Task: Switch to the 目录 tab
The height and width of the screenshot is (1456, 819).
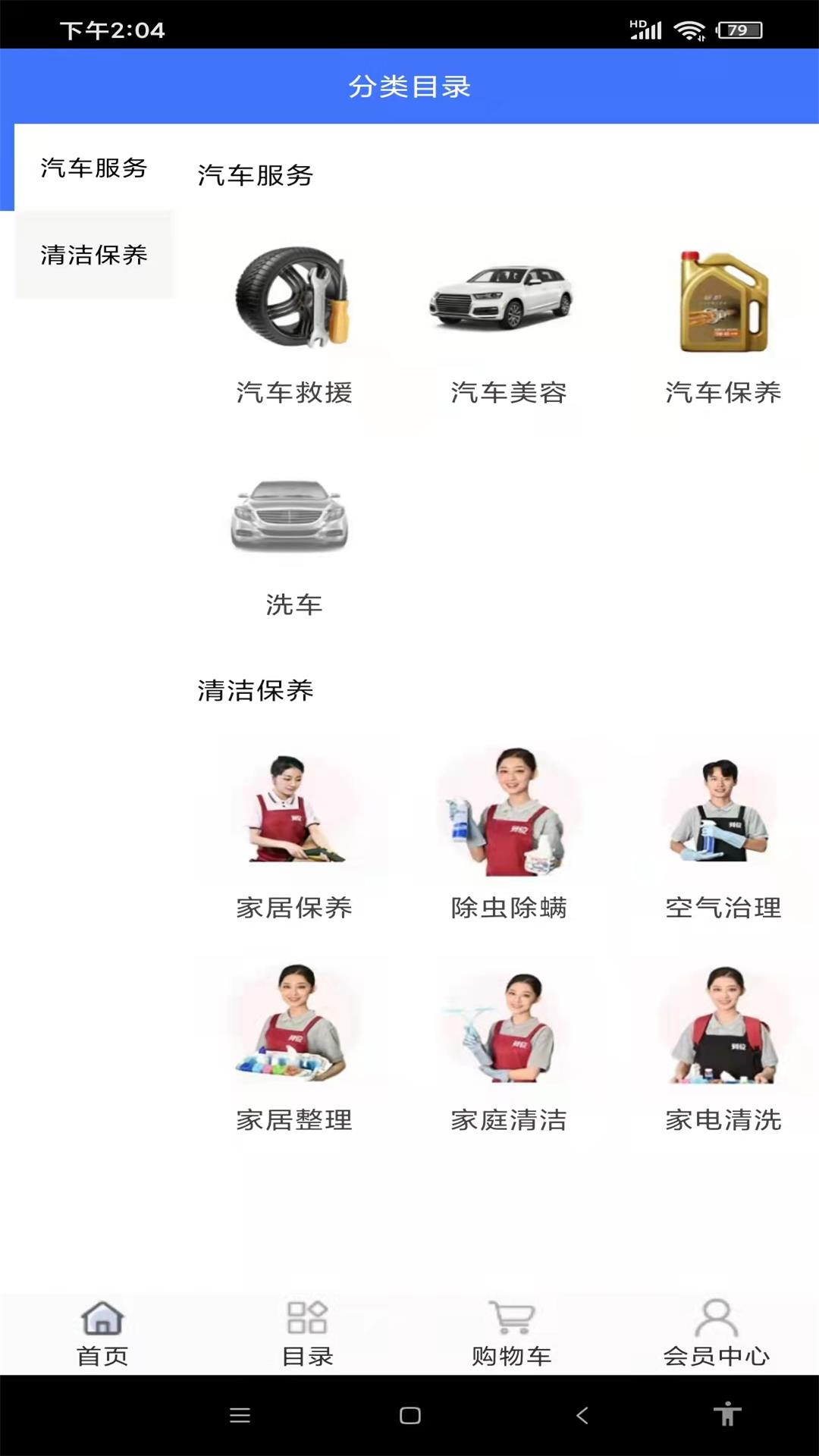Action: 307,1333
